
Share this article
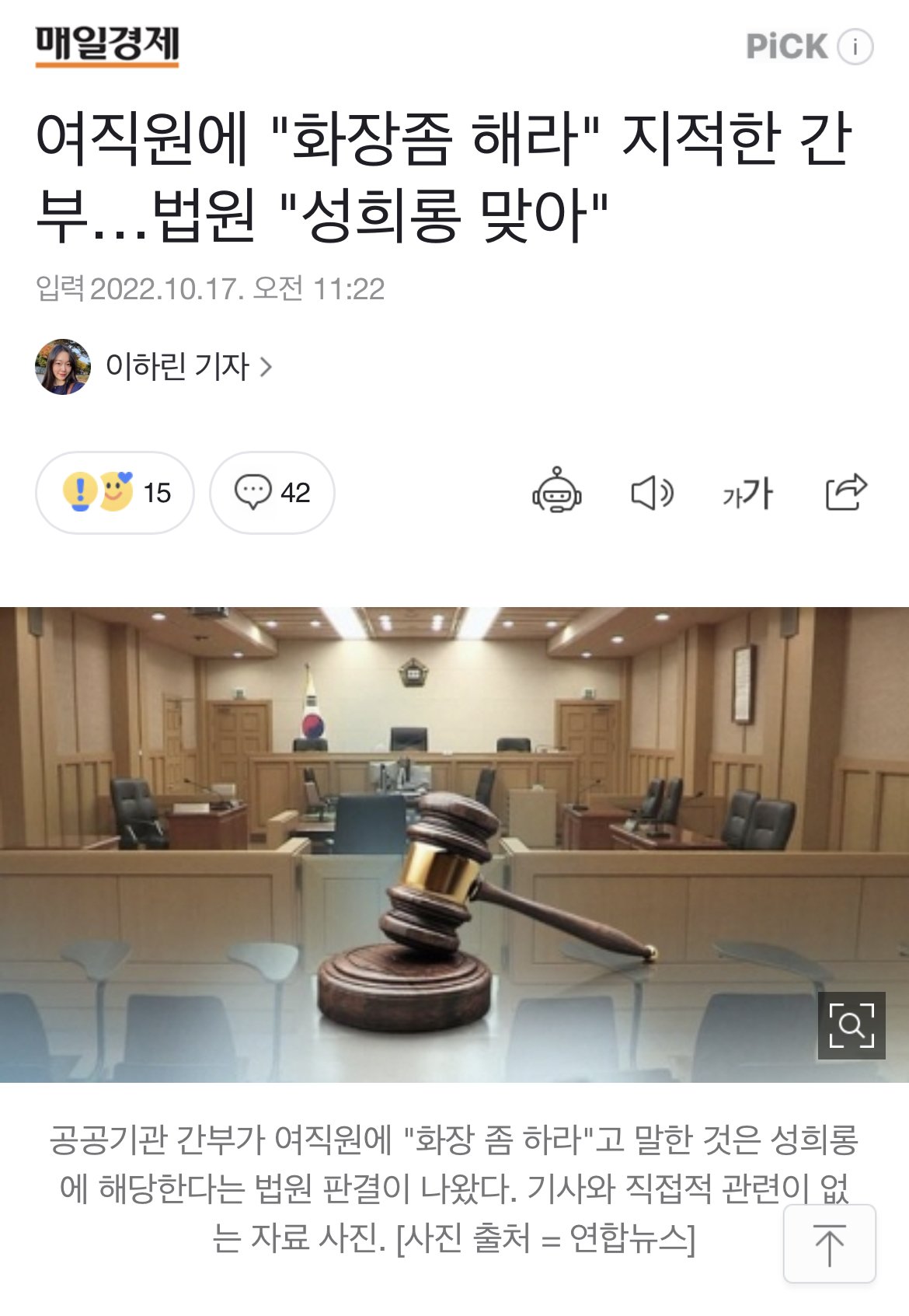point(845,492)
